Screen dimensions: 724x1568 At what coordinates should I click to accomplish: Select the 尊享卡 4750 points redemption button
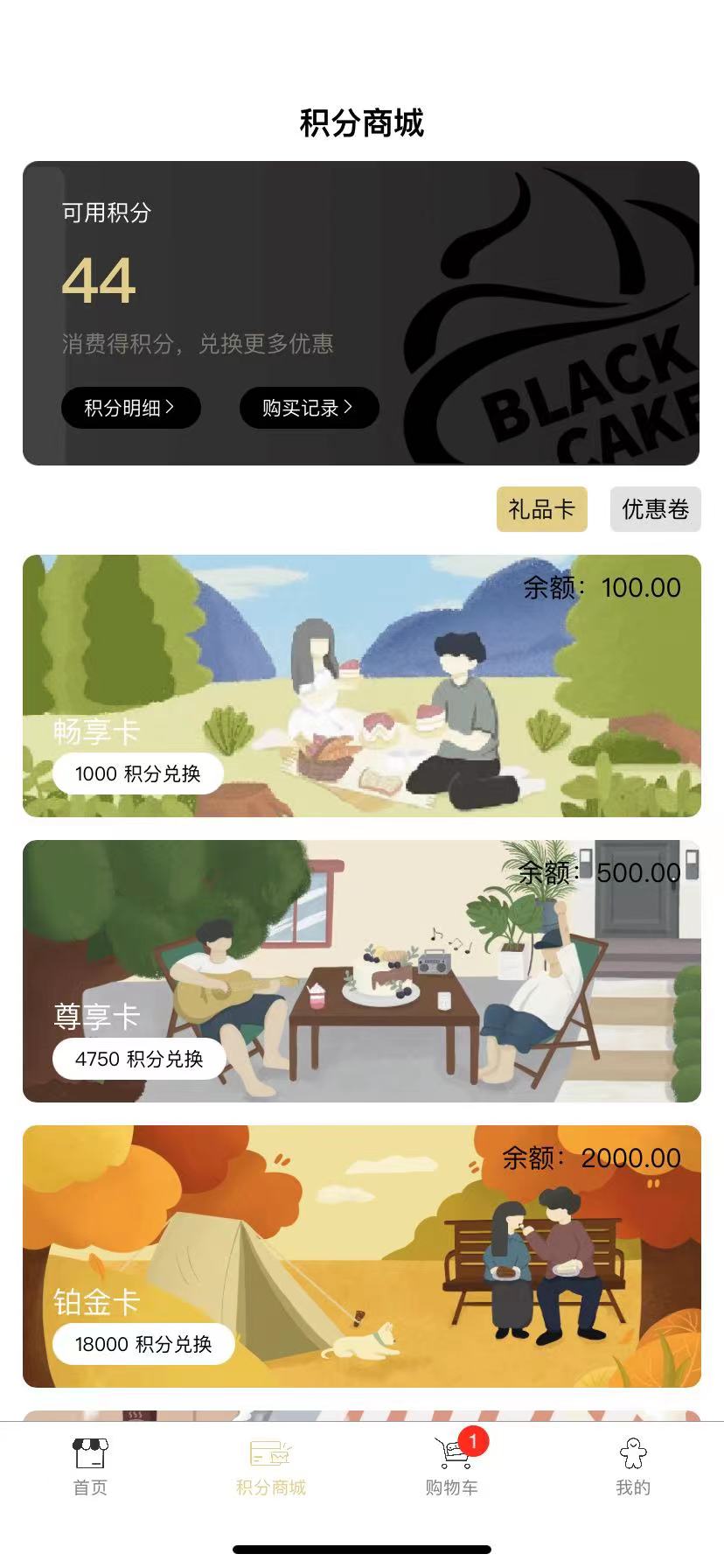point(138,1058)
